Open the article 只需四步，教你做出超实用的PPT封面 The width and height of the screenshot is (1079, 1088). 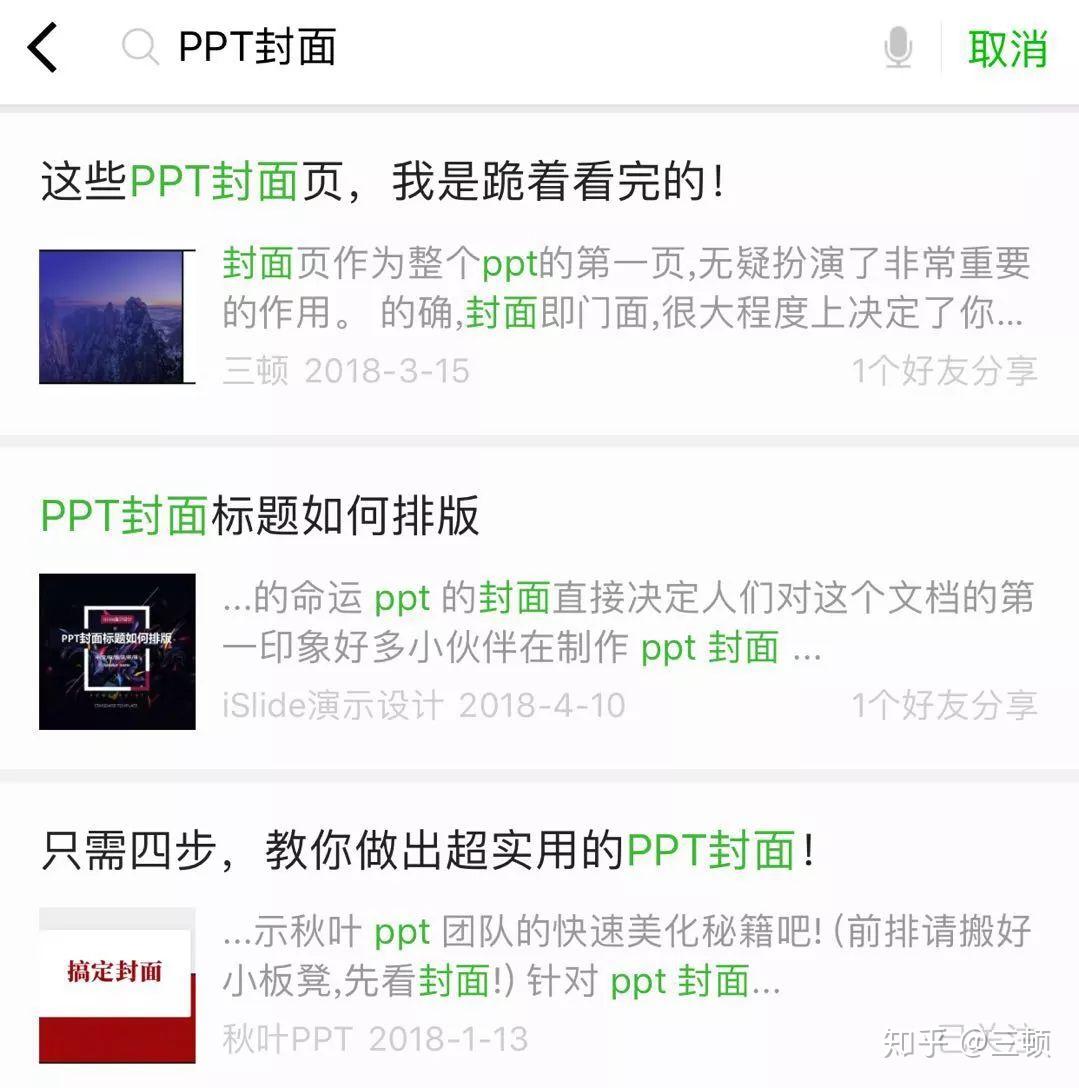(428, 850)
